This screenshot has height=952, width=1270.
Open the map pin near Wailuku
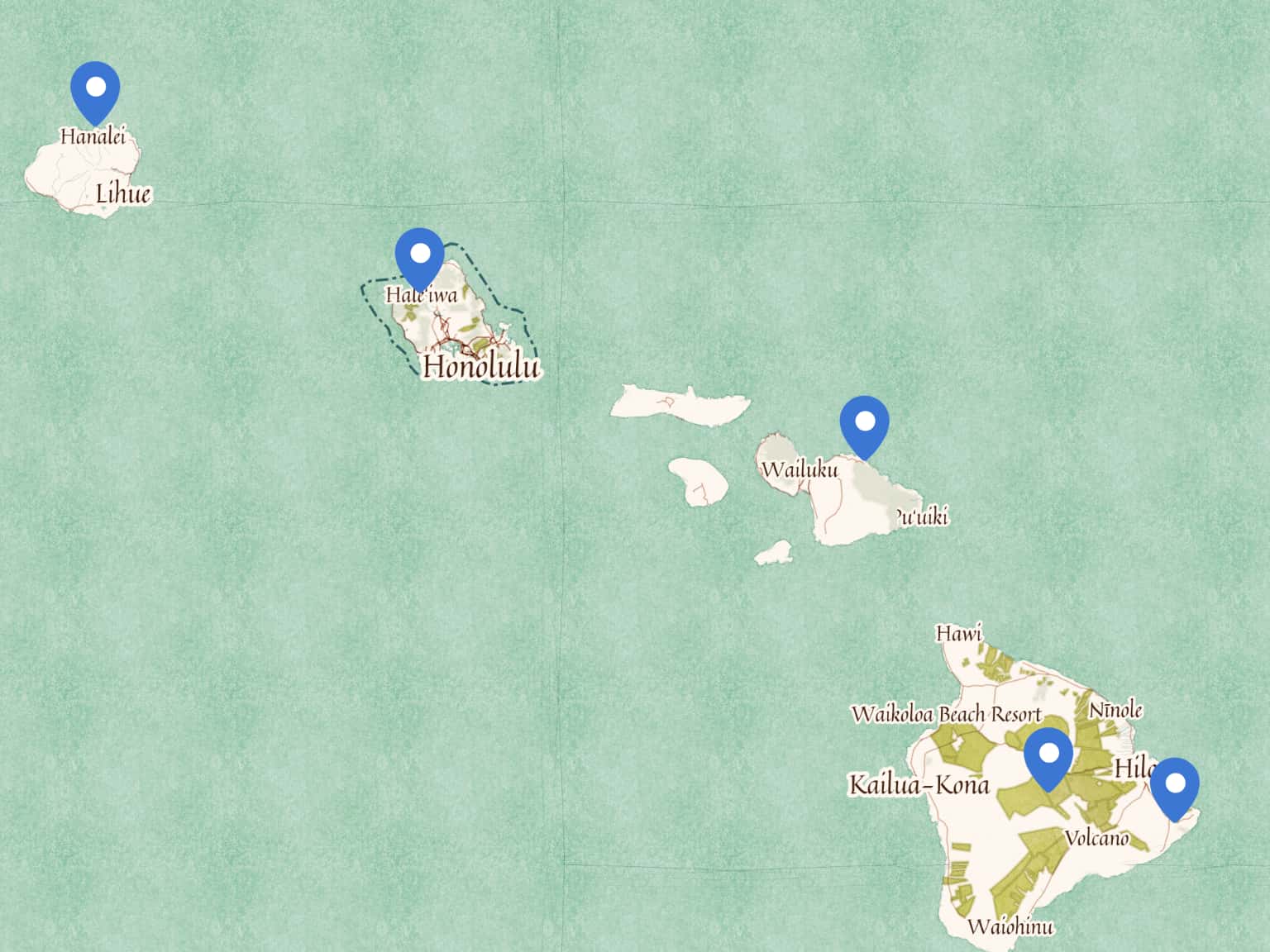864,424
